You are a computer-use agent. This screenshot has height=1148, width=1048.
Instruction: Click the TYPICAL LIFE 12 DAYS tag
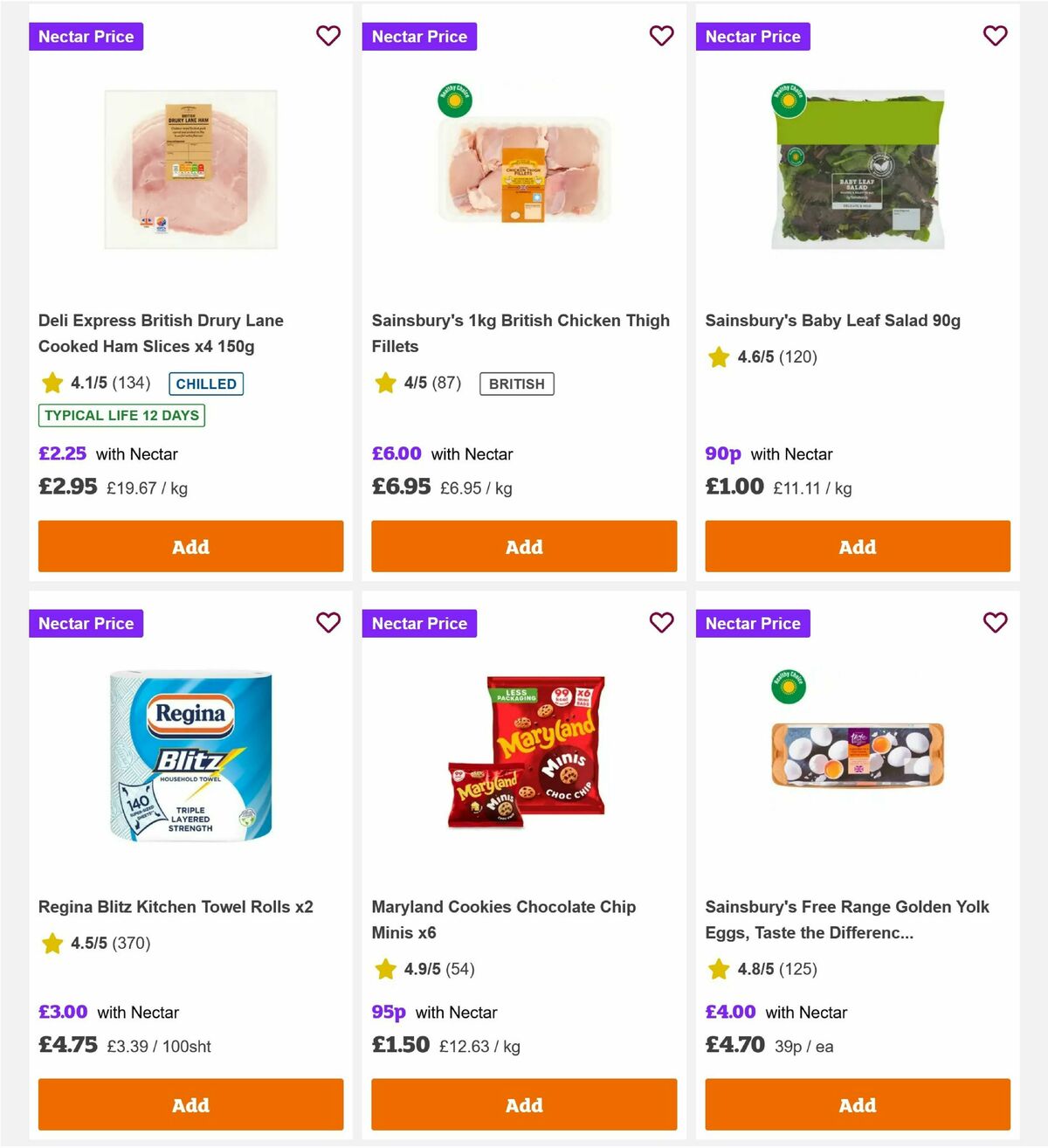pos(121,415)
